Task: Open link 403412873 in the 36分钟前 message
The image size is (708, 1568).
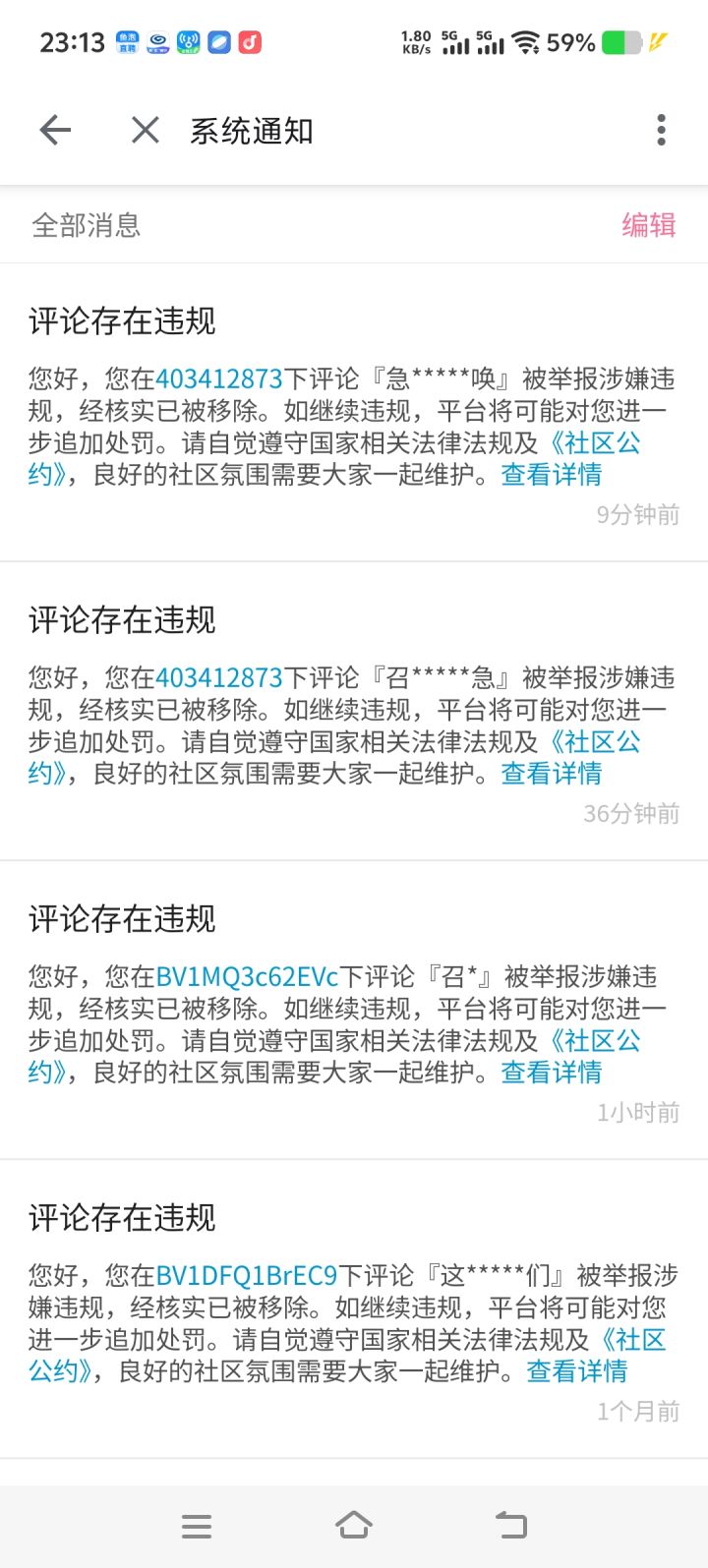Action: pyautogui.click(x=219, y=678)
